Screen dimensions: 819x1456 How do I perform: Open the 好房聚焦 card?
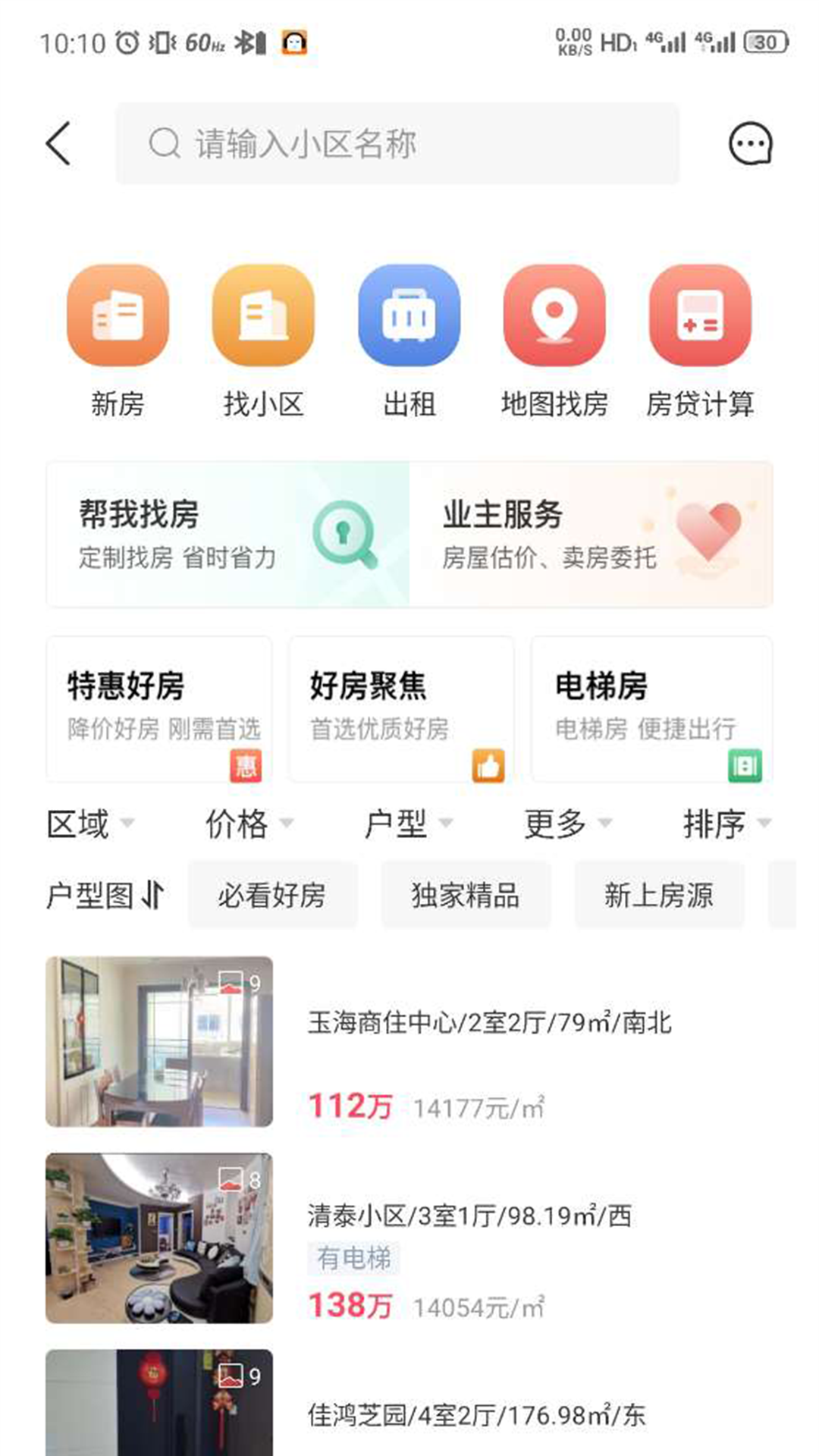tap(401, 708)
